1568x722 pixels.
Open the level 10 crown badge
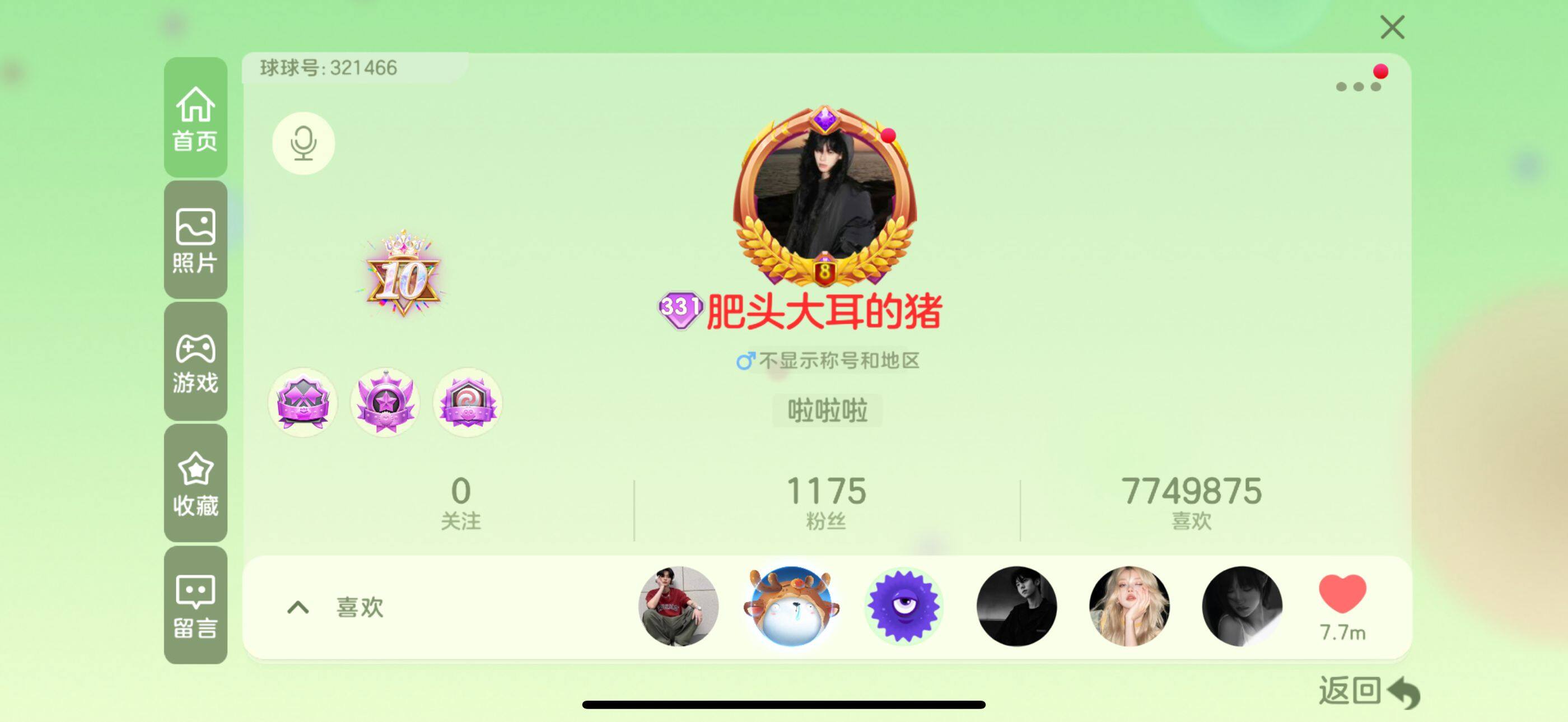point(402,274)
